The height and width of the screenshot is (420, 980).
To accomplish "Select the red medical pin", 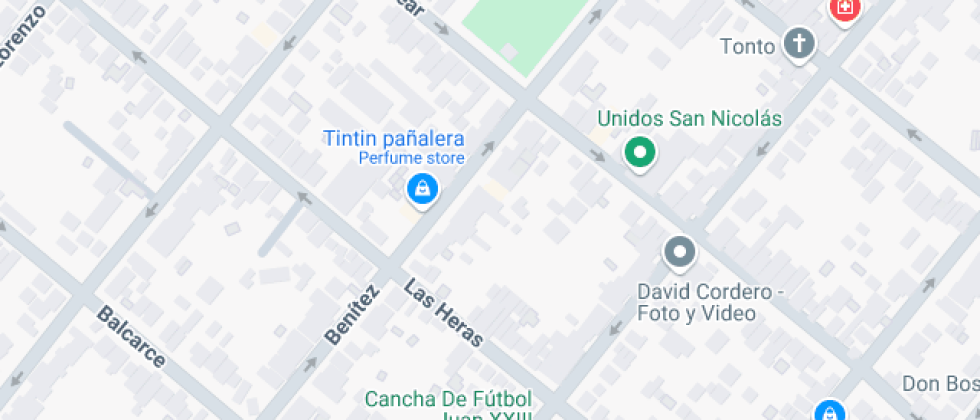I will click(845, 9).
